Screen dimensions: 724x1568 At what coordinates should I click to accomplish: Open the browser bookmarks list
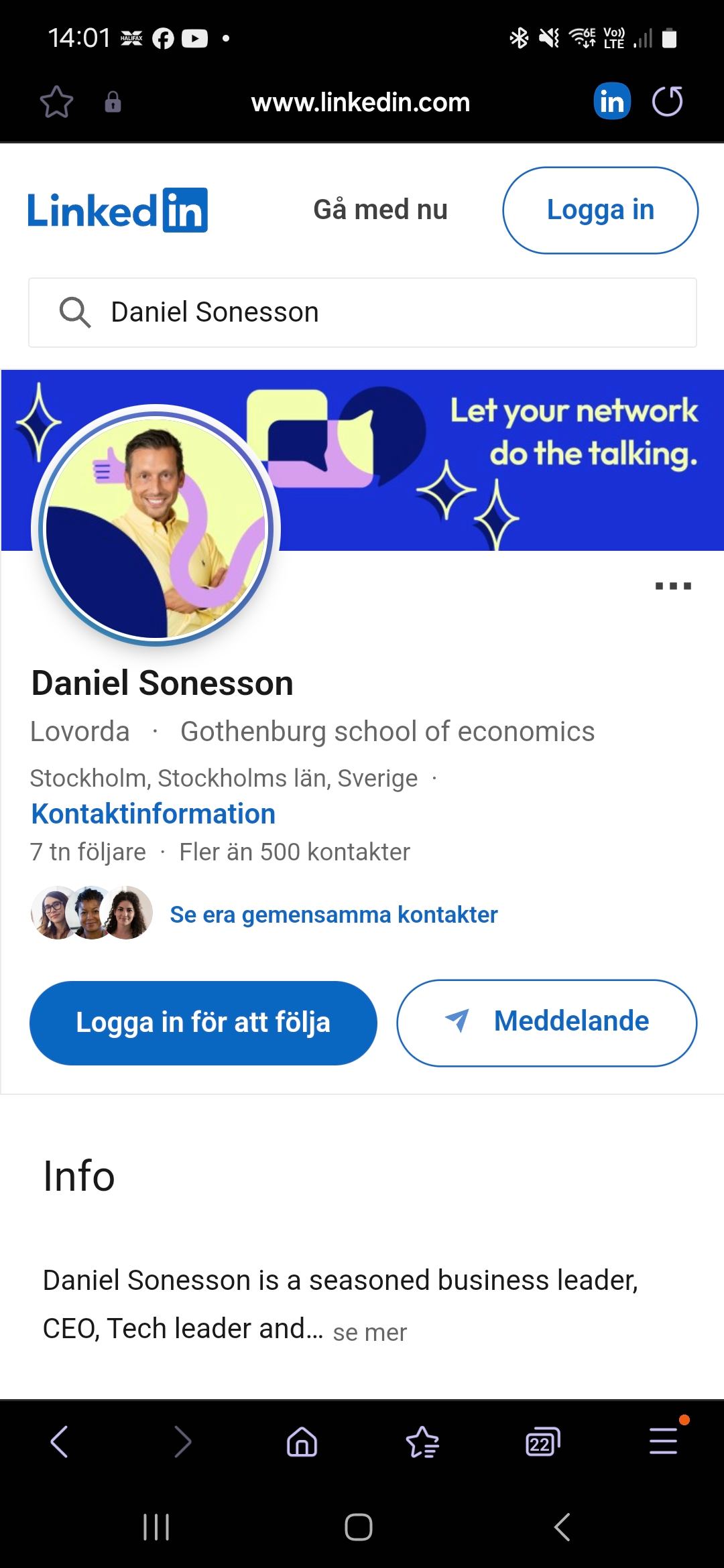[422, 1442]
